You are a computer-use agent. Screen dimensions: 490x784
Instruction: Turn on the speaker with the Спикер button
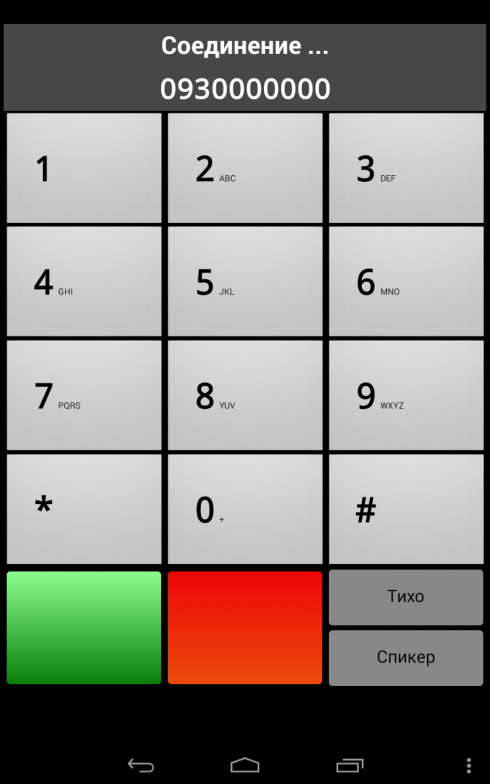[x=406, y=658]
